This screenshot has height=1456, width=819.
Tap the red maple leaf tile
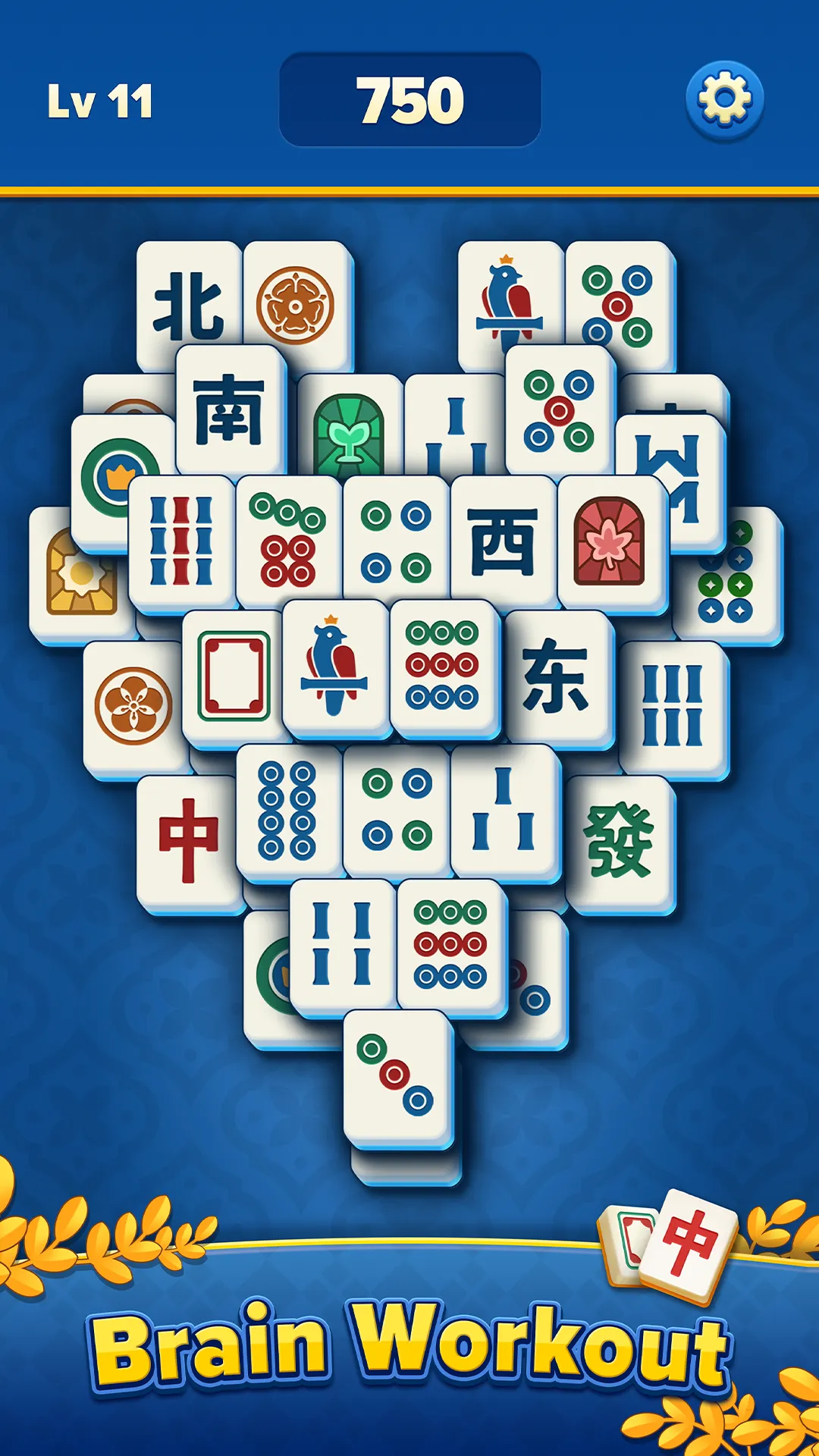pyautogui.click(x=609, y=541)
